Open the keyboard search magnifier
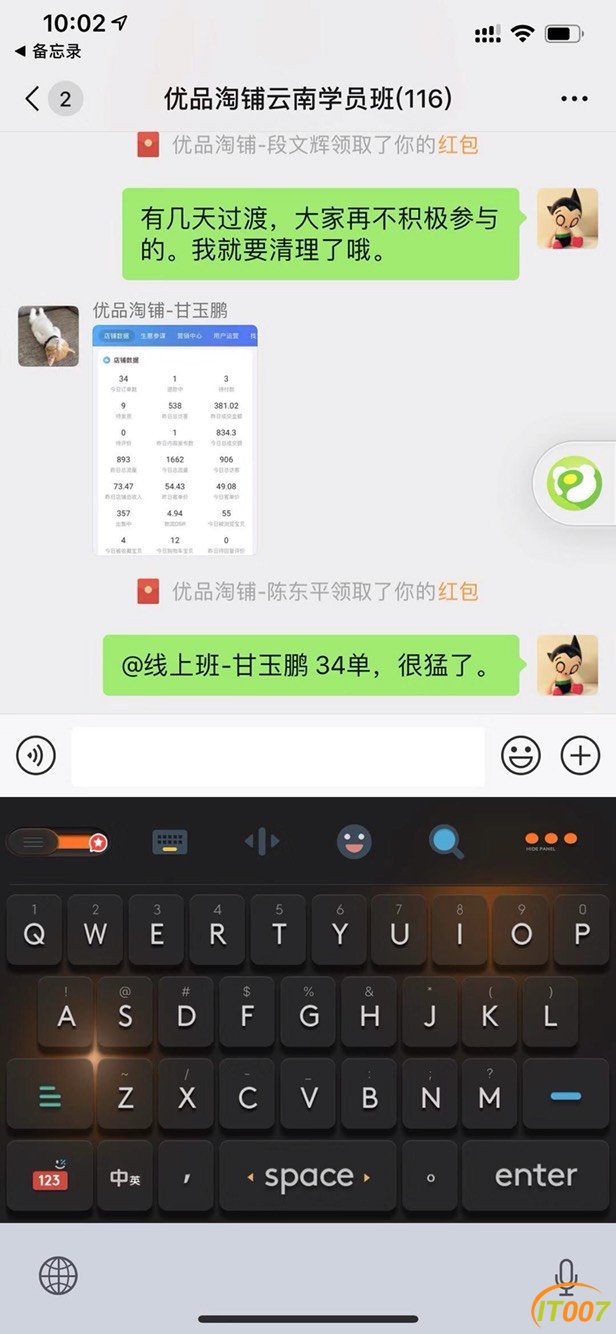 [447, 842]
